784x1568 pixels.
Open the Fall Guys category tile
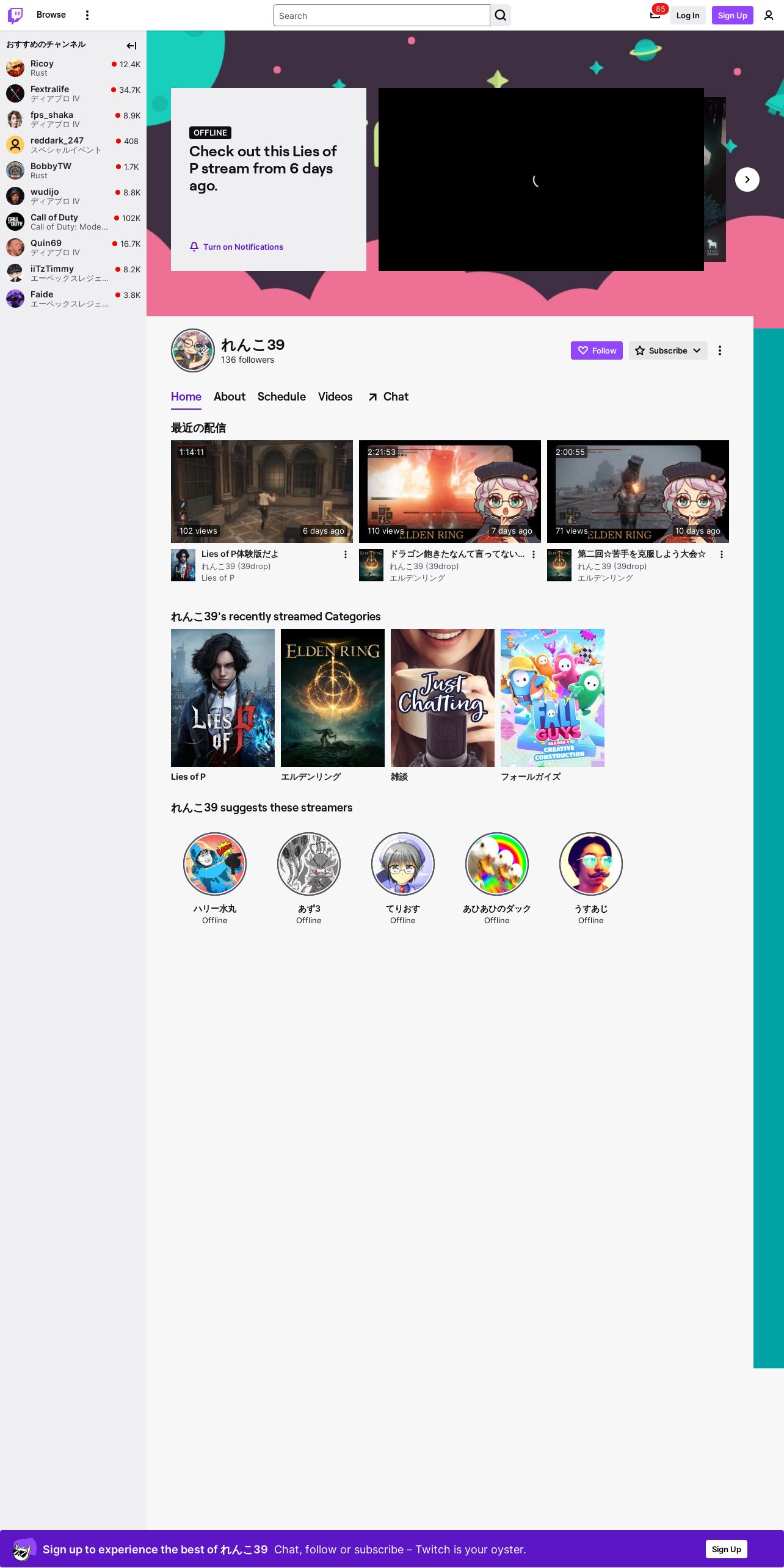click(x=553, y=698)
